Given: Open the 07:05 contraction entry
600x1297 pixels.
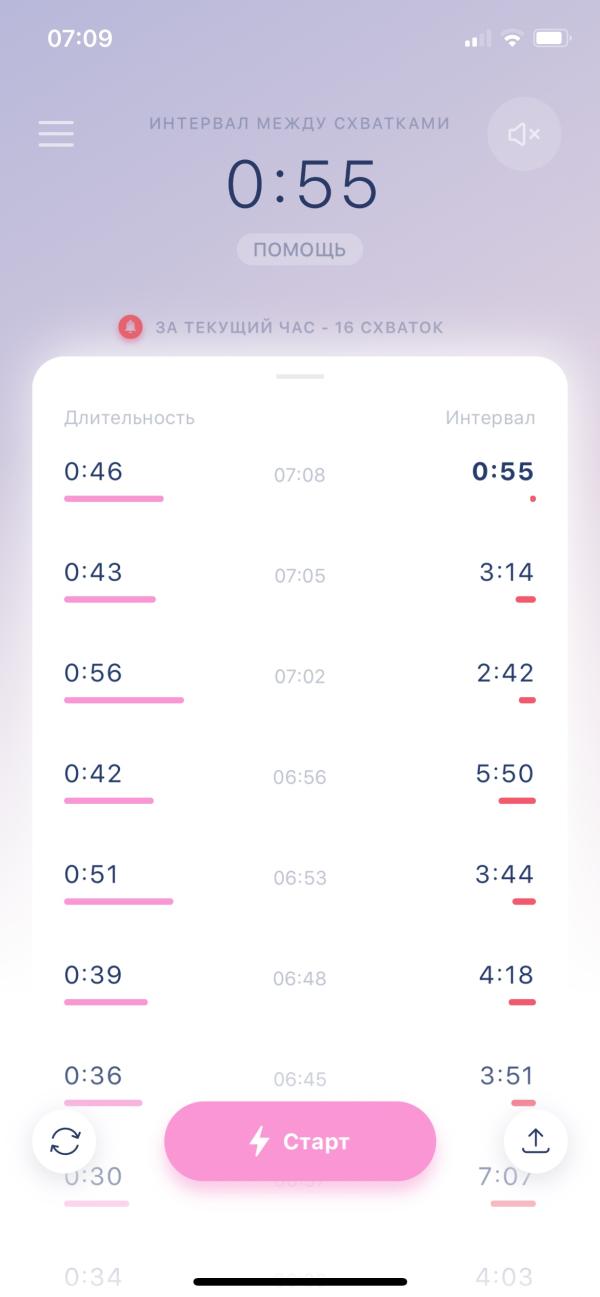Looking at the screenshot, I should tap(300, 578).
